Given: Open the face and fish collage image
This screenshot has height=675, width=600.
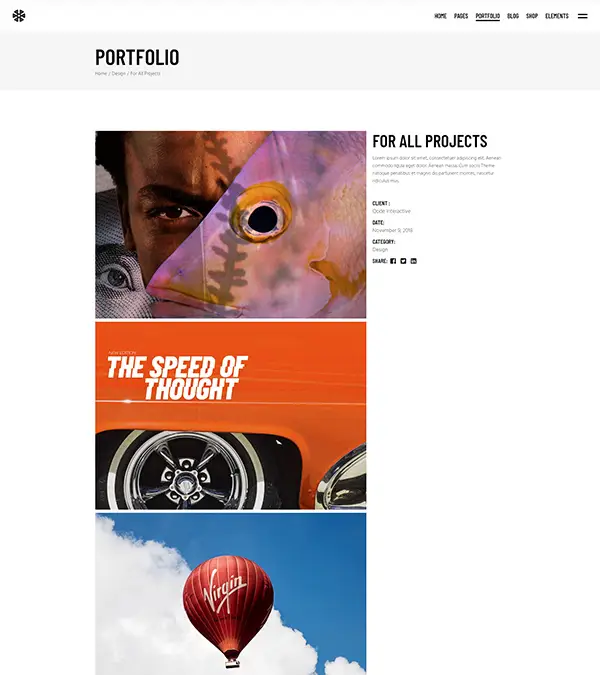Looking at the screenshot, I should click(230, 224).
